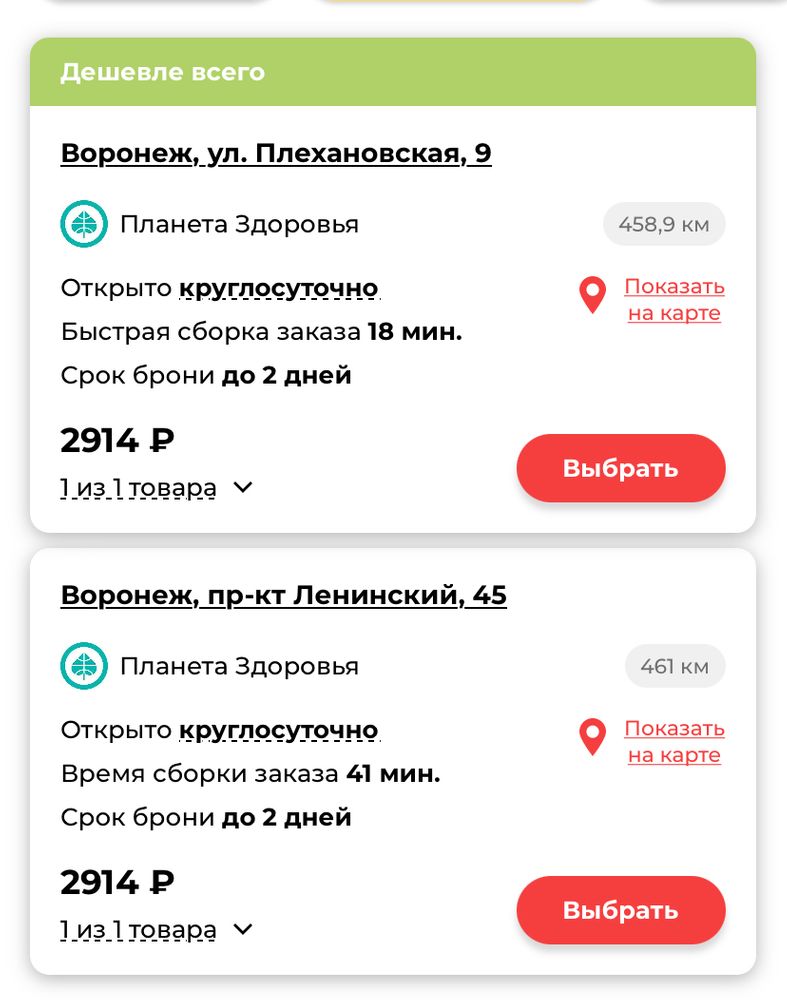
Task: Click the 458,9 км distance badge
Action: pyautogui.click(x=664, y=224)
